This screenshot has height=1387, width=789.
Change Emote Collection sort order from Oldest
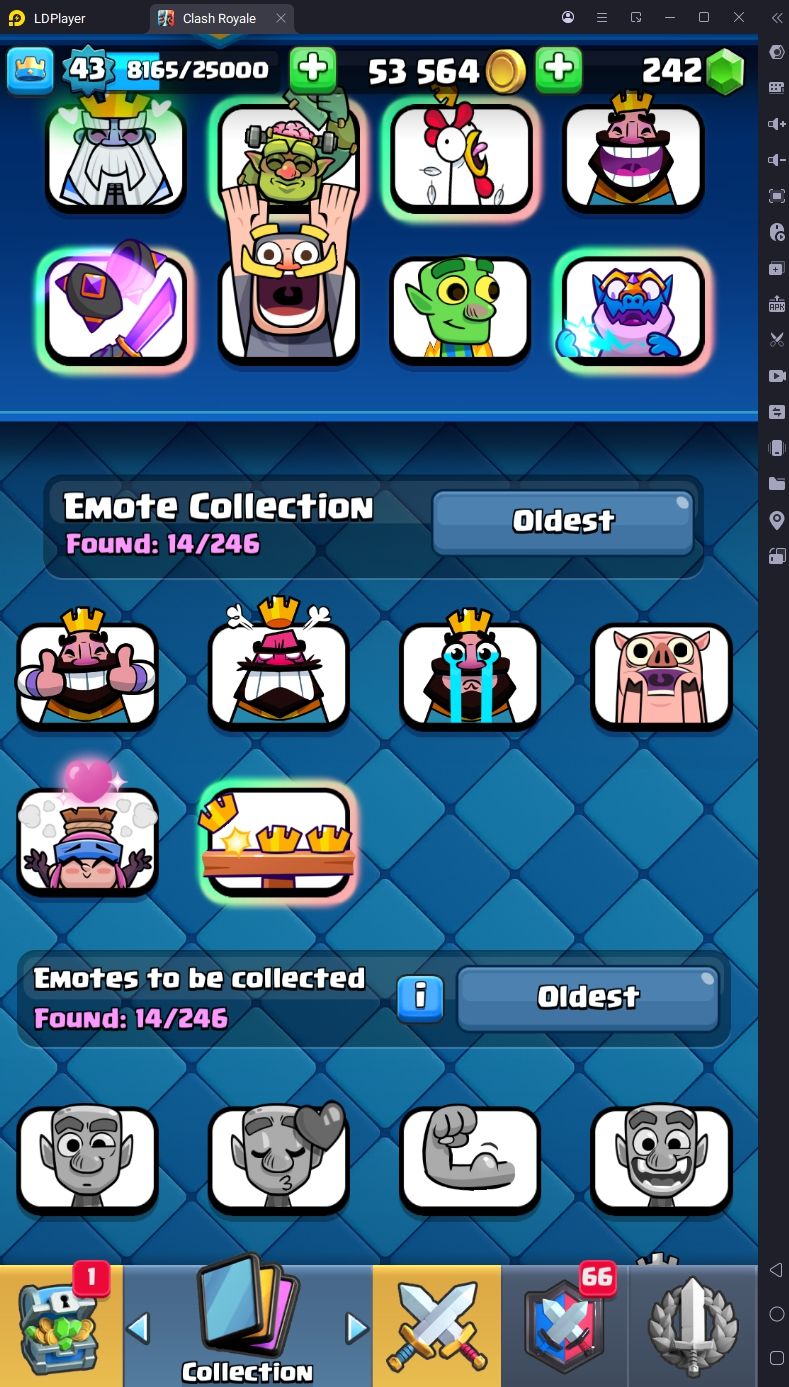(x=563, y=521)
